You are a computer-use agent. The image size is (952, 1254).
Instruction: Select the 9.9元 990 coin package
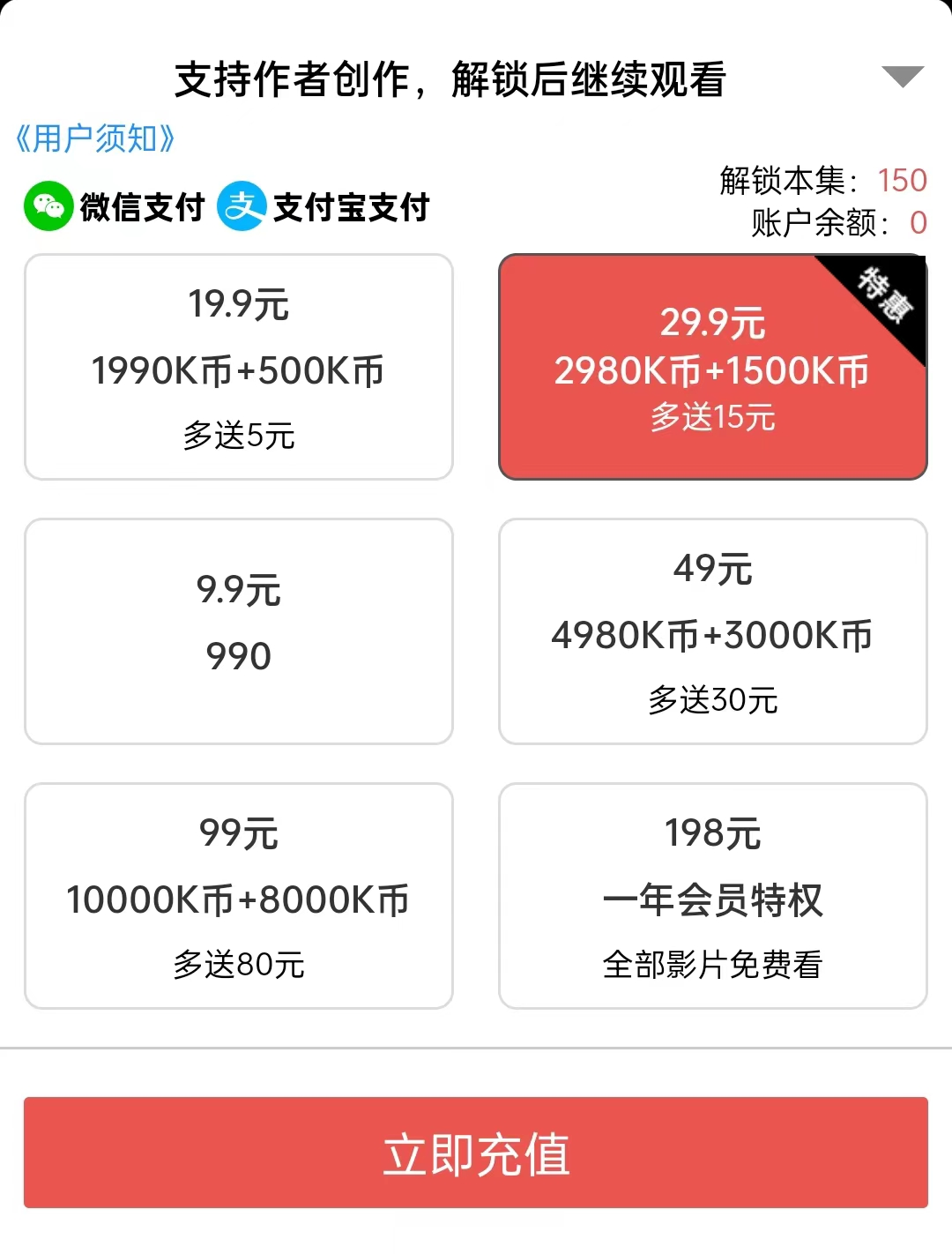point(239,631)
